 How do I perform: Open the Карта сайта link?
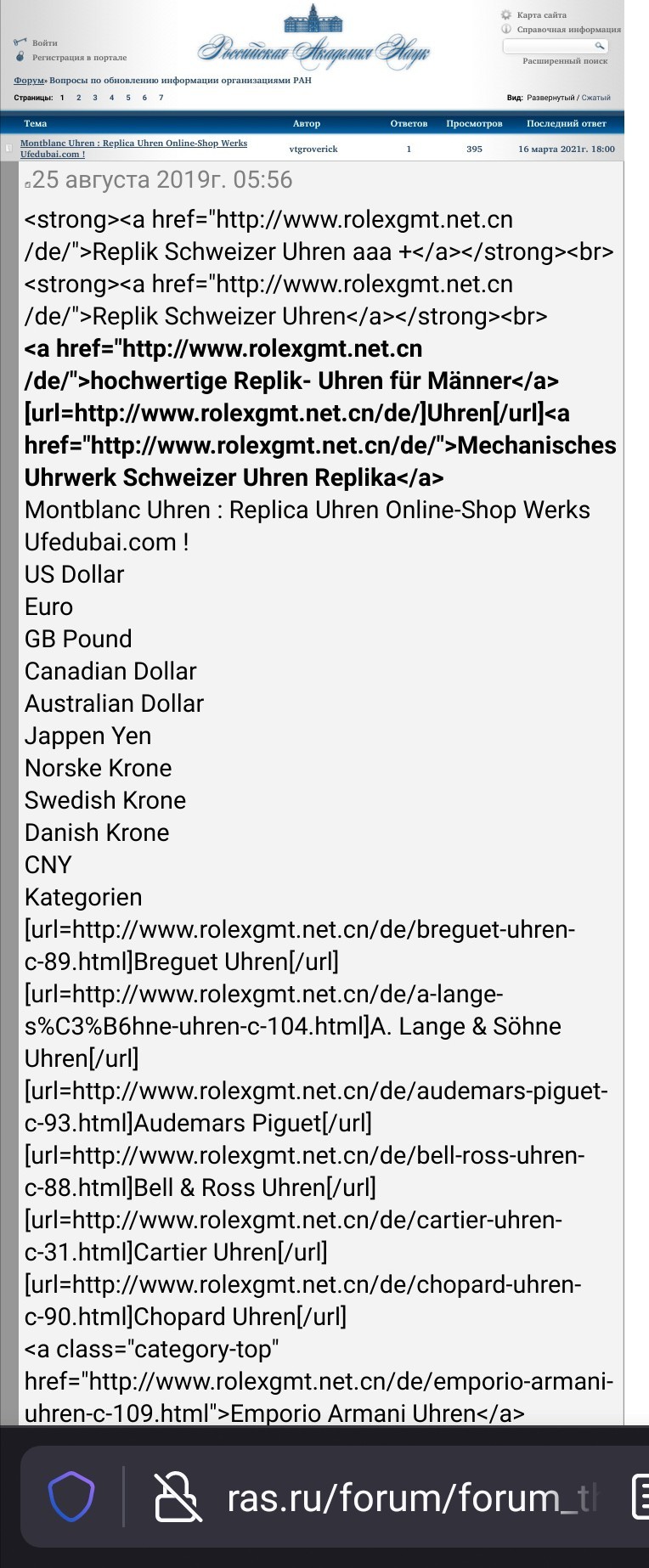[x=541, y=15]
